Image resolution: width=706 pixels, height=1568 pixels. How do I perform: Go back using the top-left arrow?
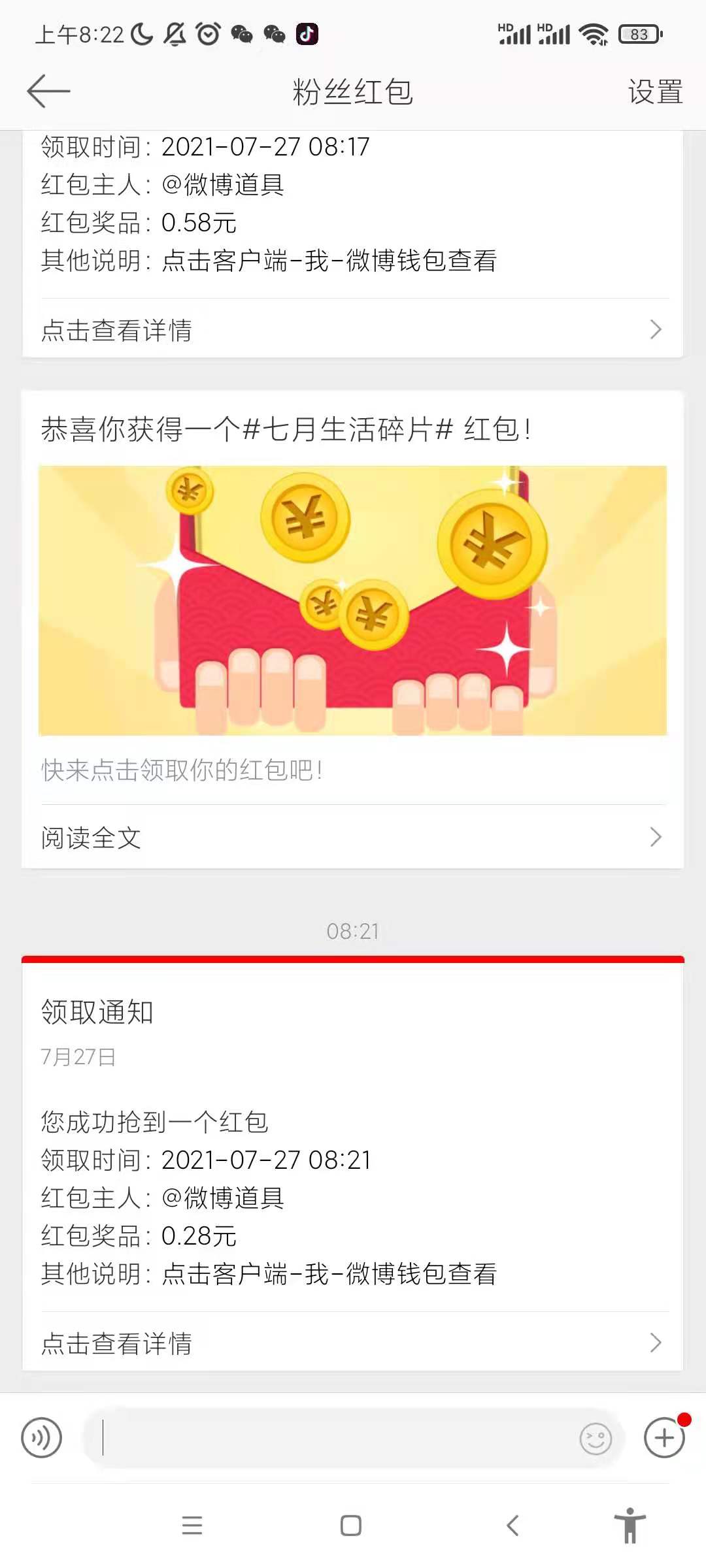(48, 91)
